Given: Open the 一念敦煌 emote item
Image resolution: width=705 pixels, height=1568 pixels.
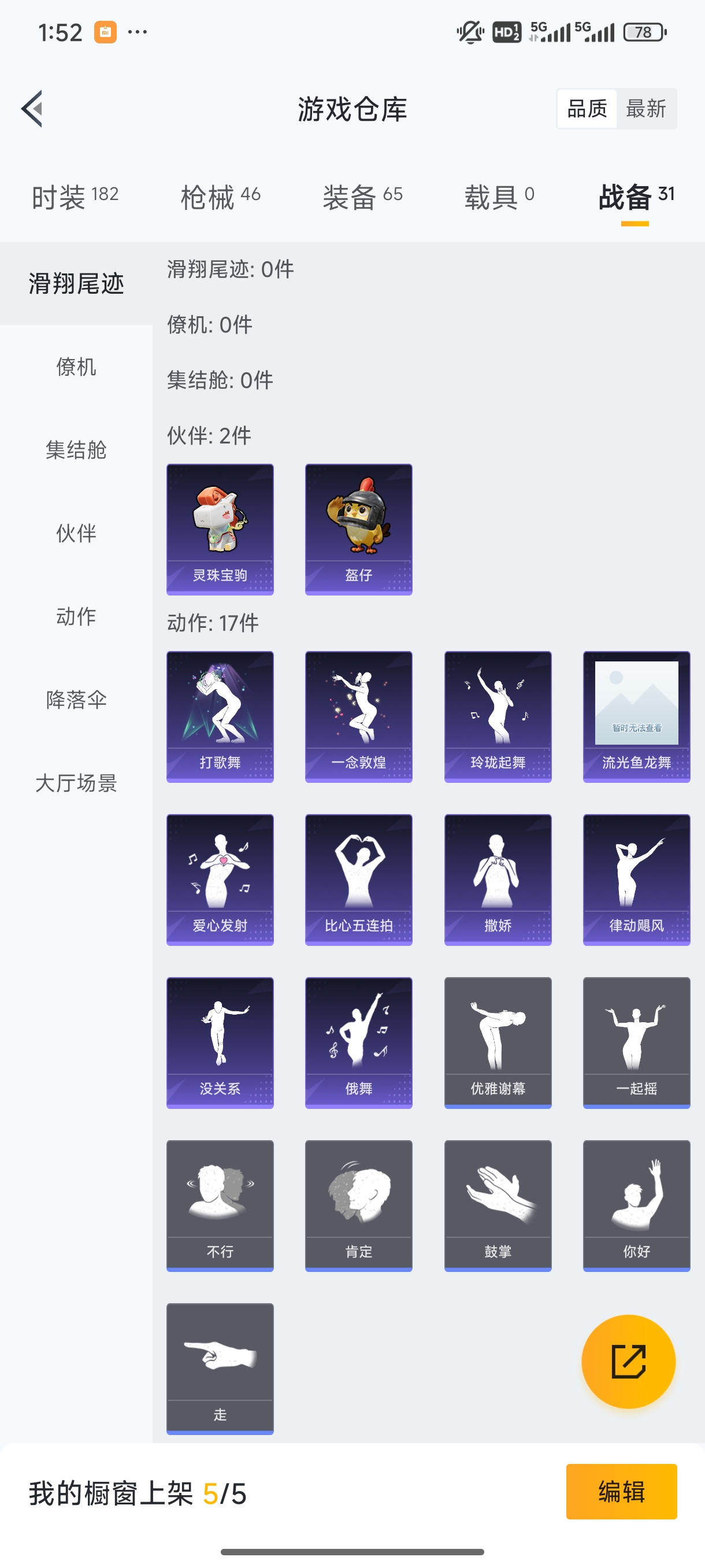Looking at the screenshot, I should 358,716.
